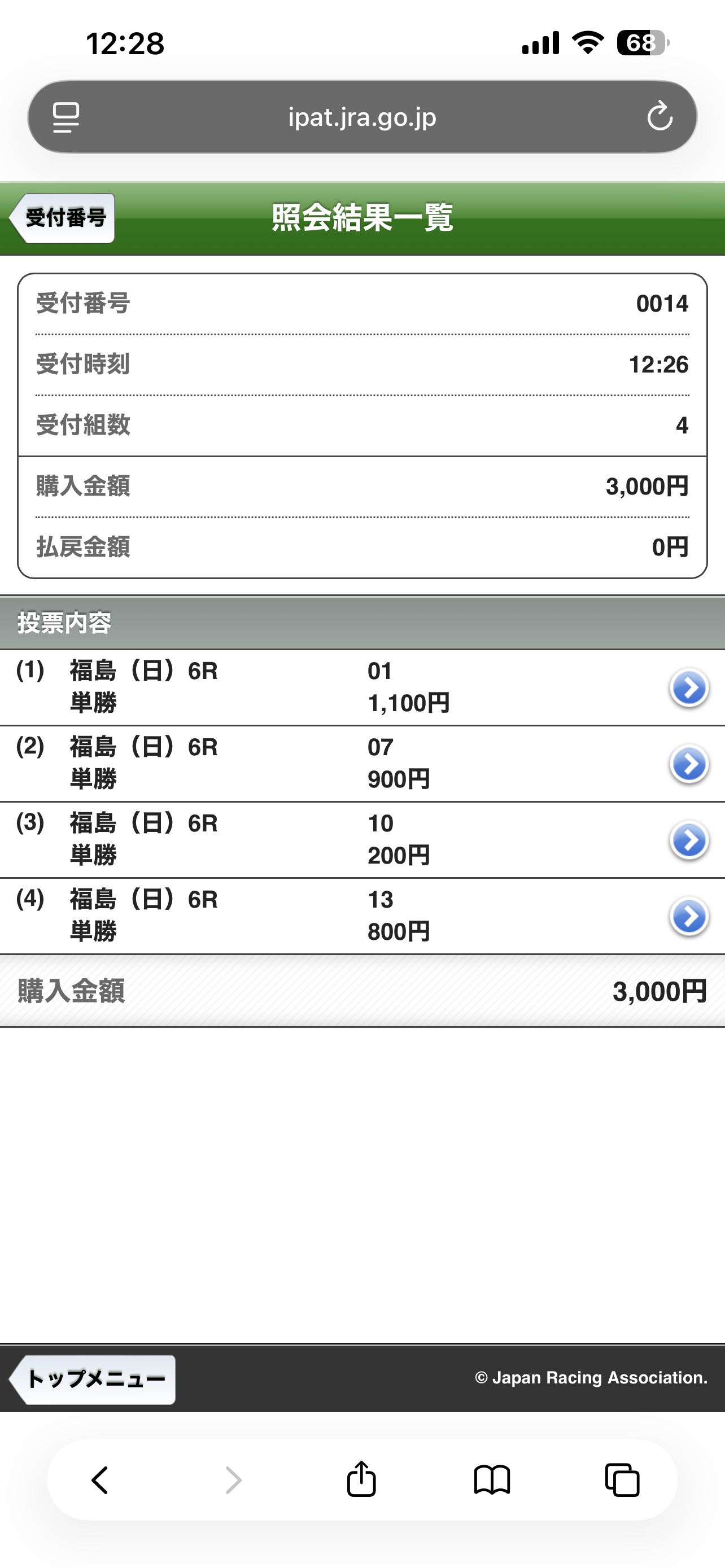Image resolution: width=725 pixels, height=1568 pixels.
Task: Open bet (2) details for horse 07
Action: 688,764
